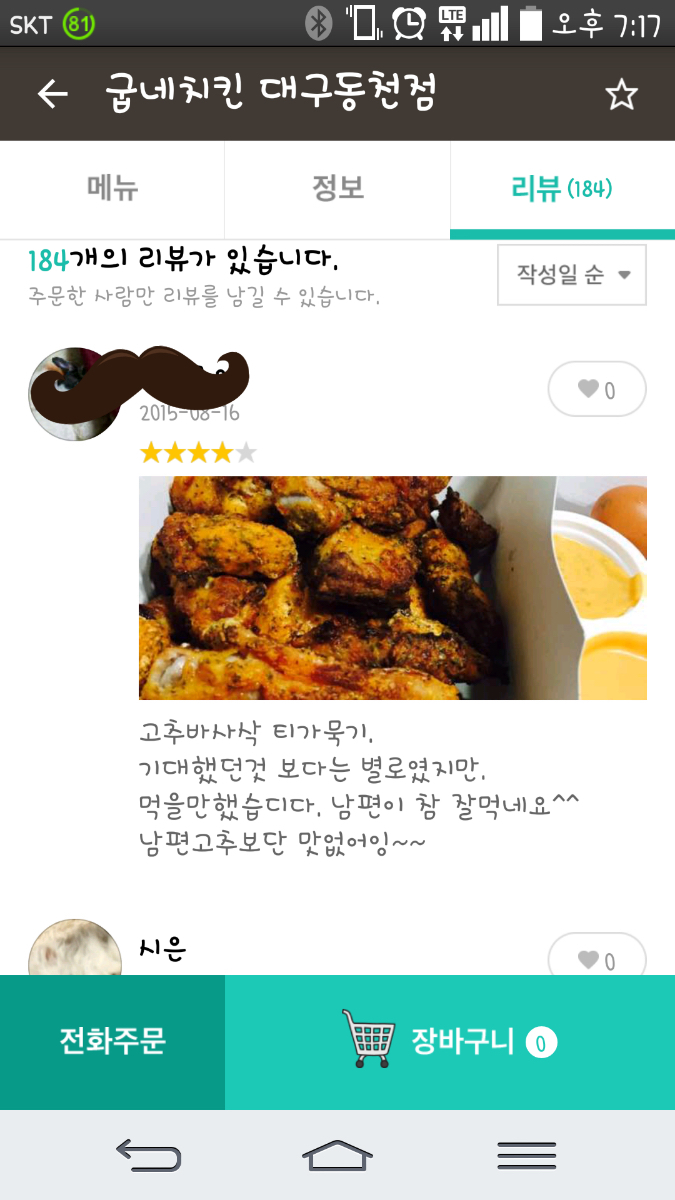Select the 리뷰 (184) tab

(x=561, y=189)
